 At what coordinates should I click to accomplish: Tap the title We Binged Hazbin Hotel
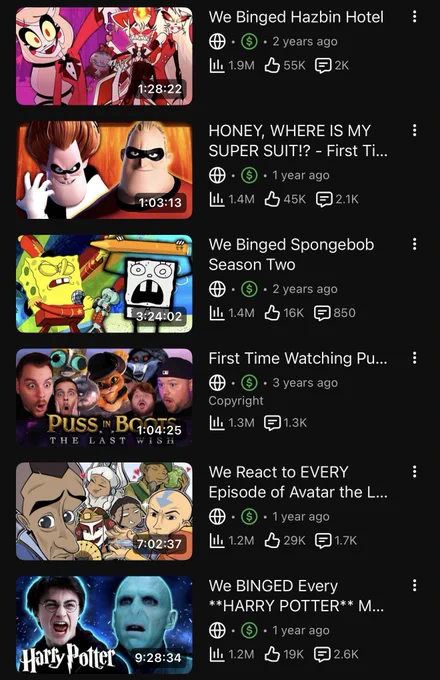click(x=296, y=17)
